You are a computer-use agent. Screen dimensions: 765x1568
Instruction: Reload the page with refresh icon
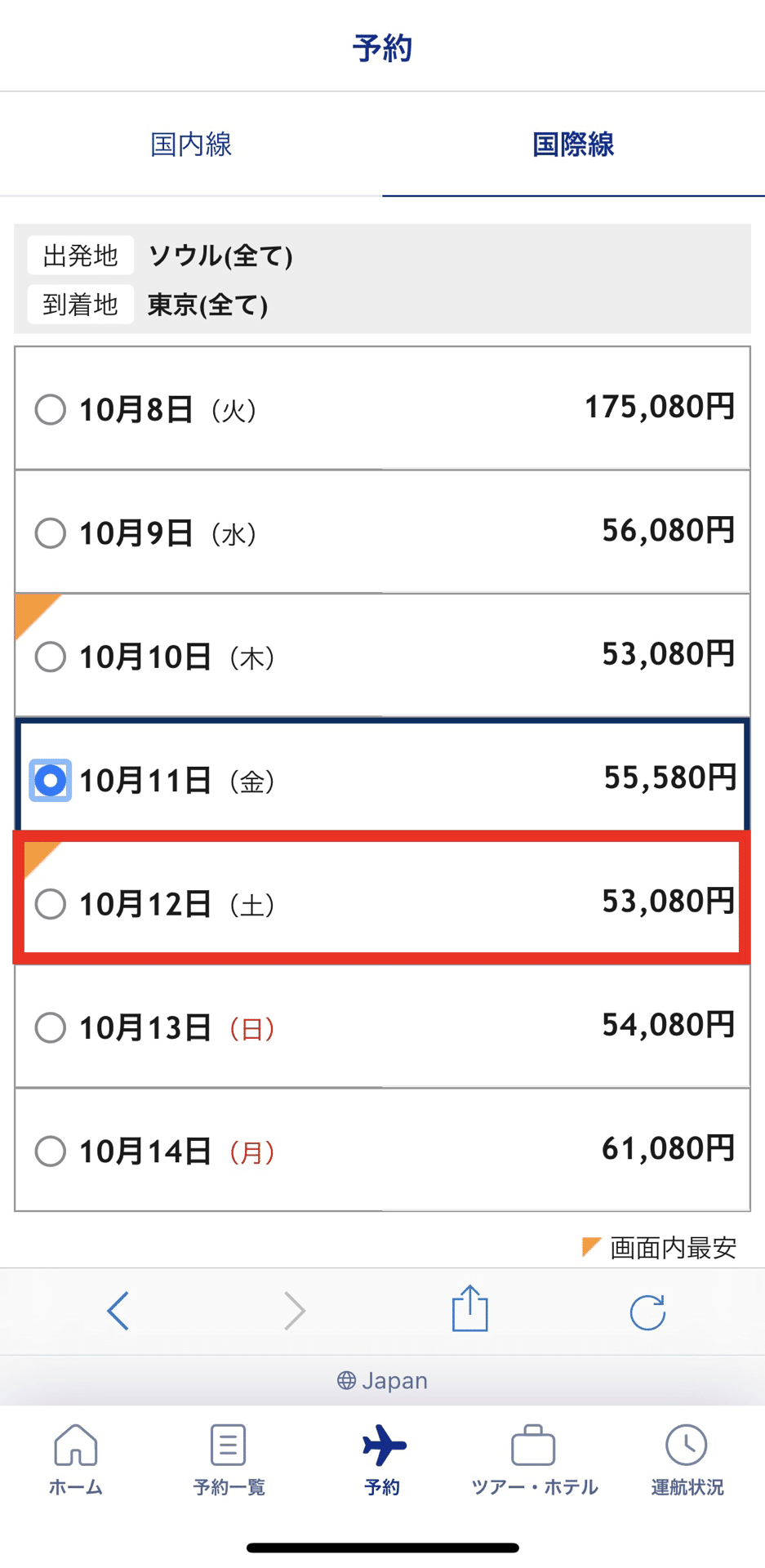(x=647, y=1312)
